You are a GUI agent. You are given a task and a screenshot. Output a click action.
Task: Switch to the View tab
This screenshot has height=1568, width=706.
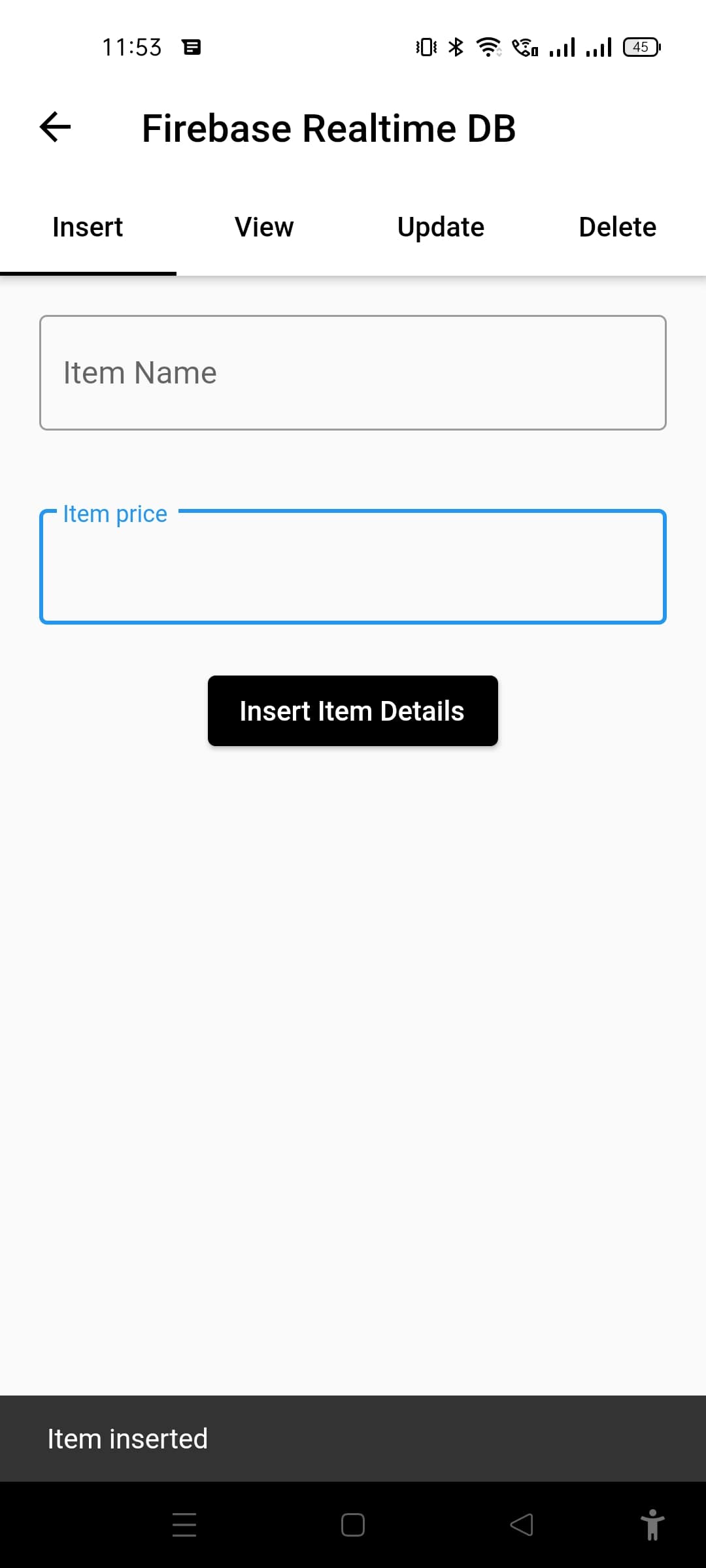pyautogui.click(x=264, y=227)
